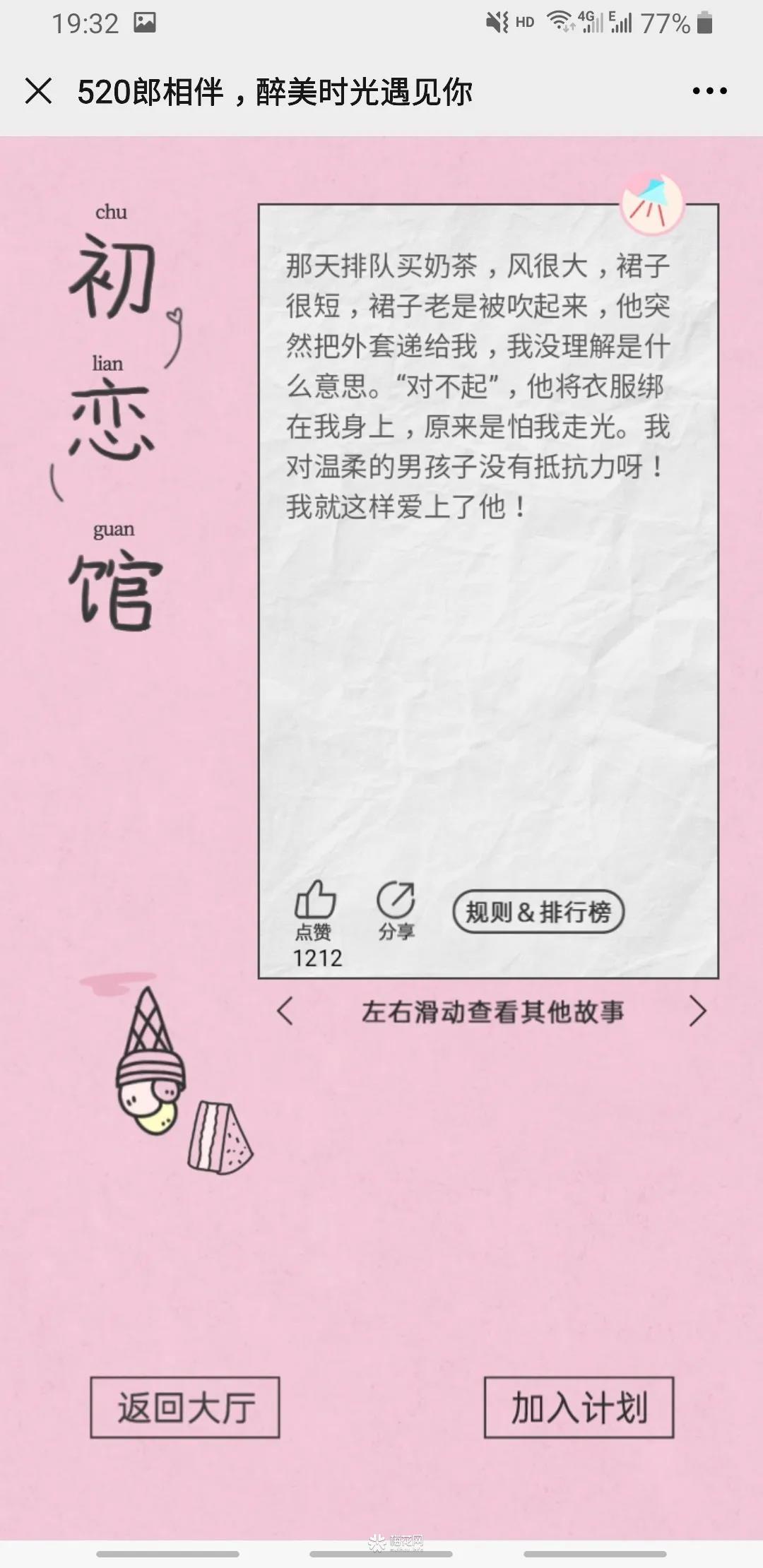Tap 加入计划 to join the plan
Screen dimensions: 763x1568
click(579, 1407)
